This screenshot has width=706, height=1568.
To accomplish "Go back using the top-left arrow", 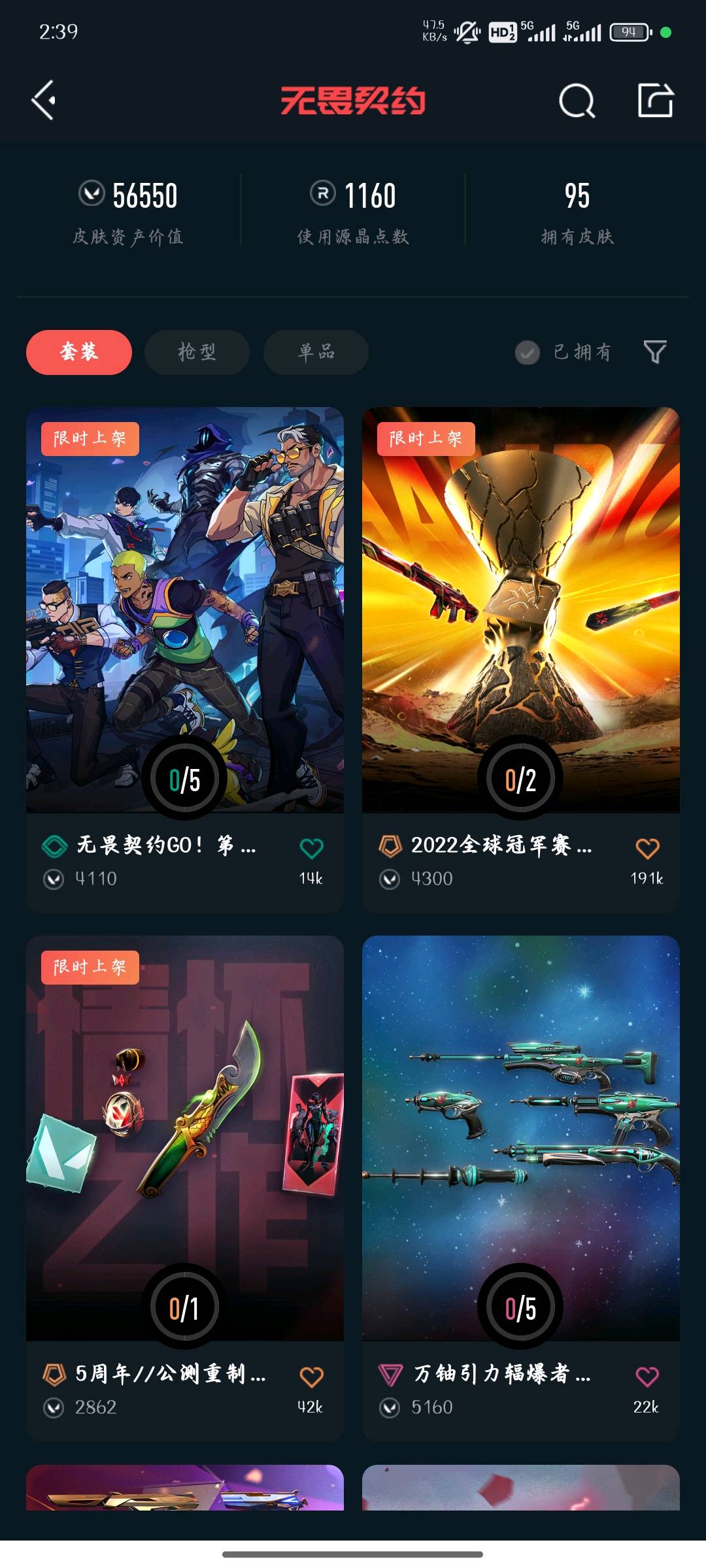I will pos(43,101).
